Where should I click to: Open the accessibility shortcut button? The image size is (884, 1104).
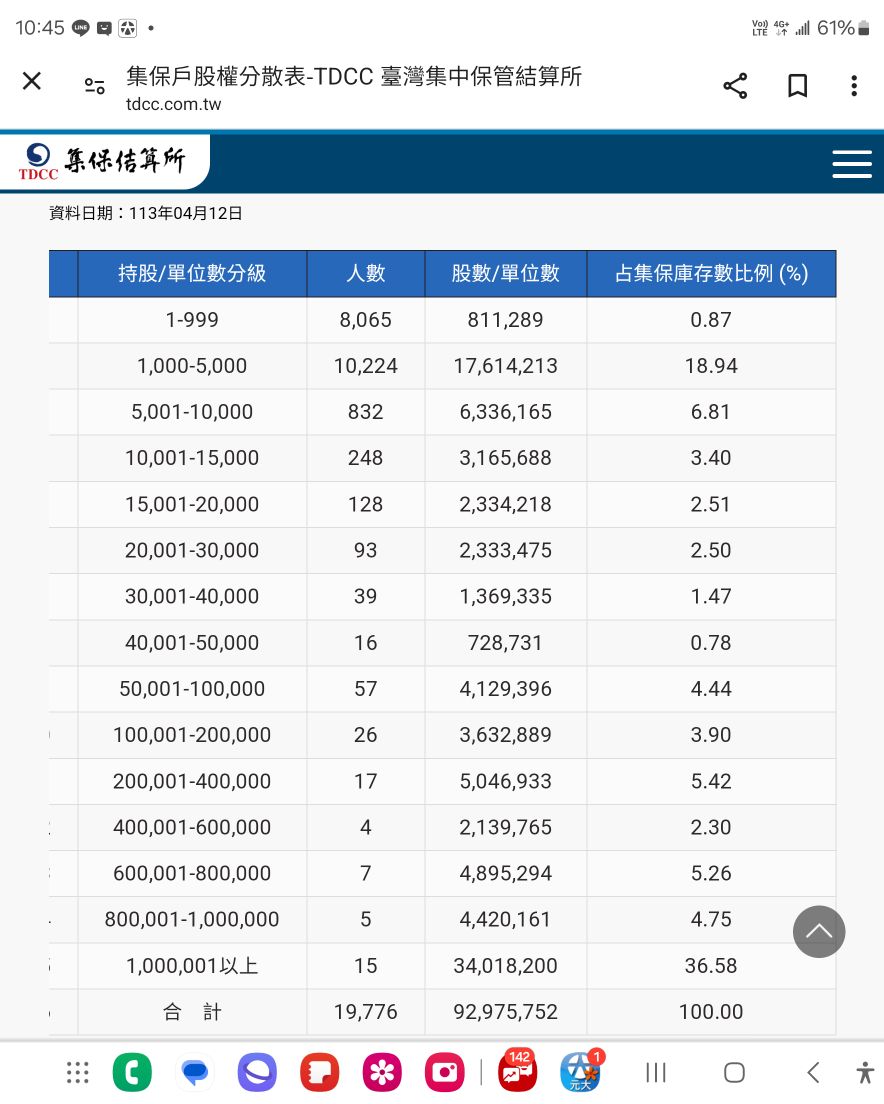click(x=865, y=1072)
